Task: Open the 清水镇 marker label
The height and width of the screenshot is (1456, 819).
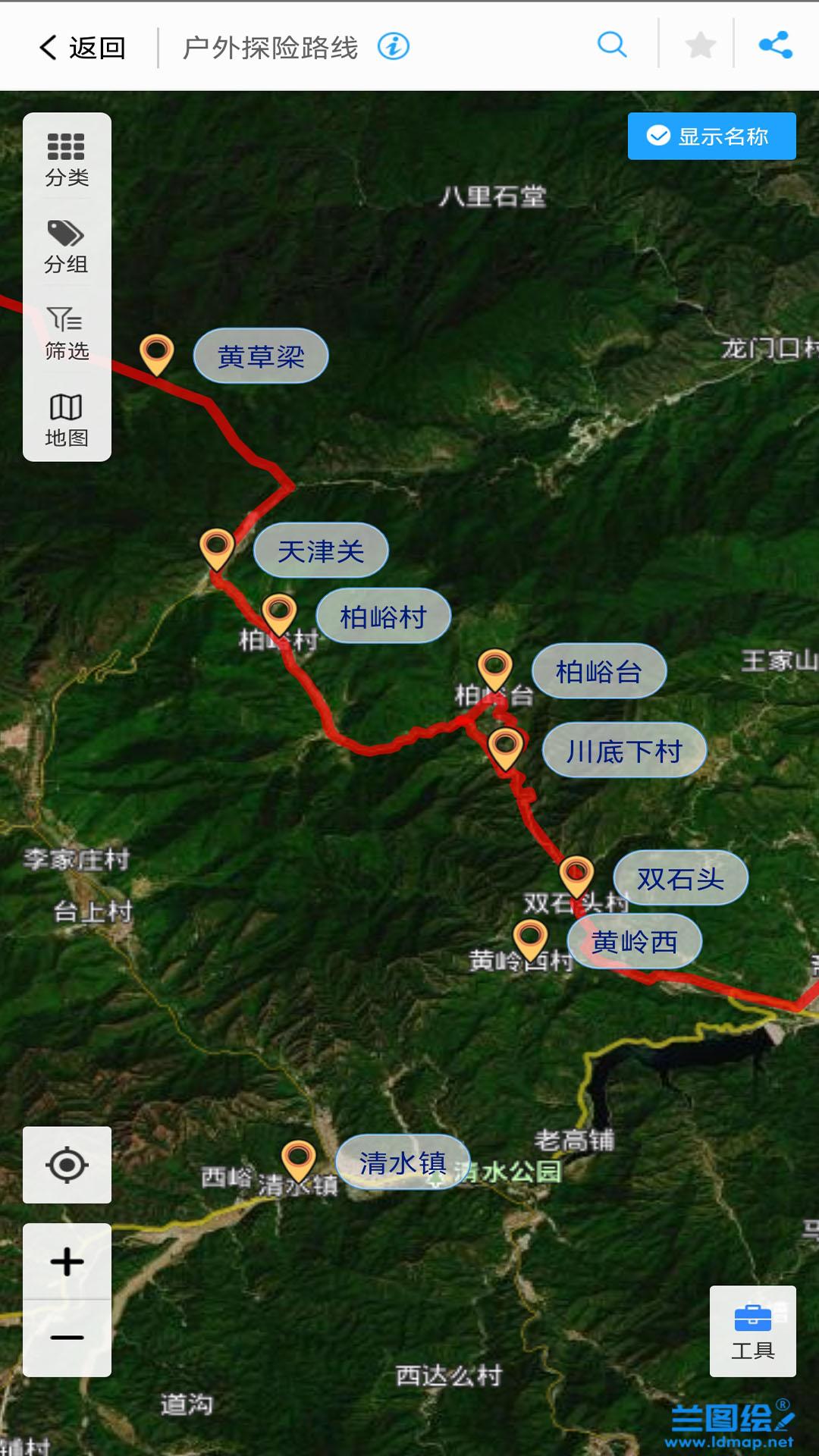Action: (402, 1160)
